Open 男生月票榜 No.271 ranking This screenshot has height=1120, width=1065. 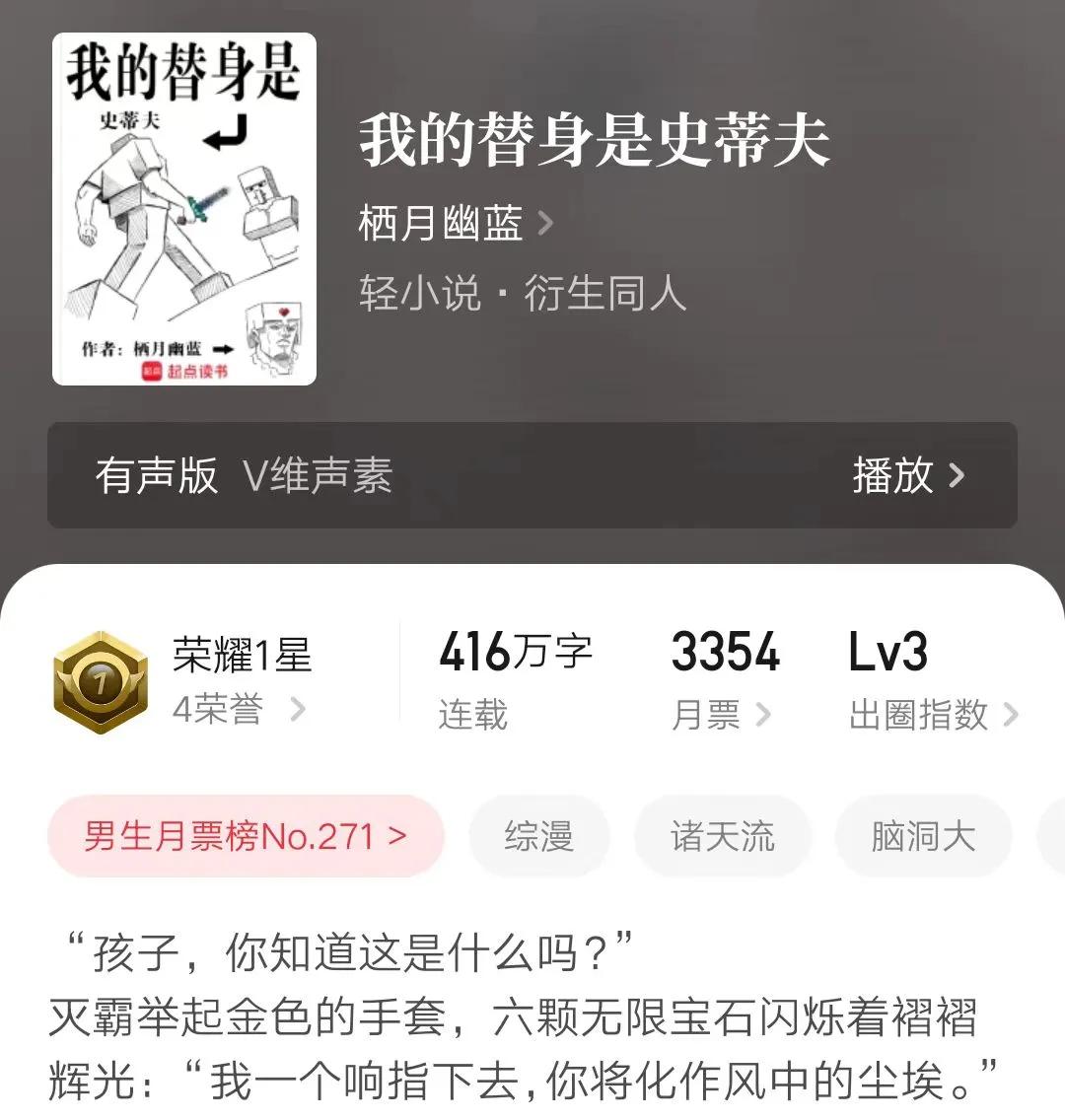(246, 837)
